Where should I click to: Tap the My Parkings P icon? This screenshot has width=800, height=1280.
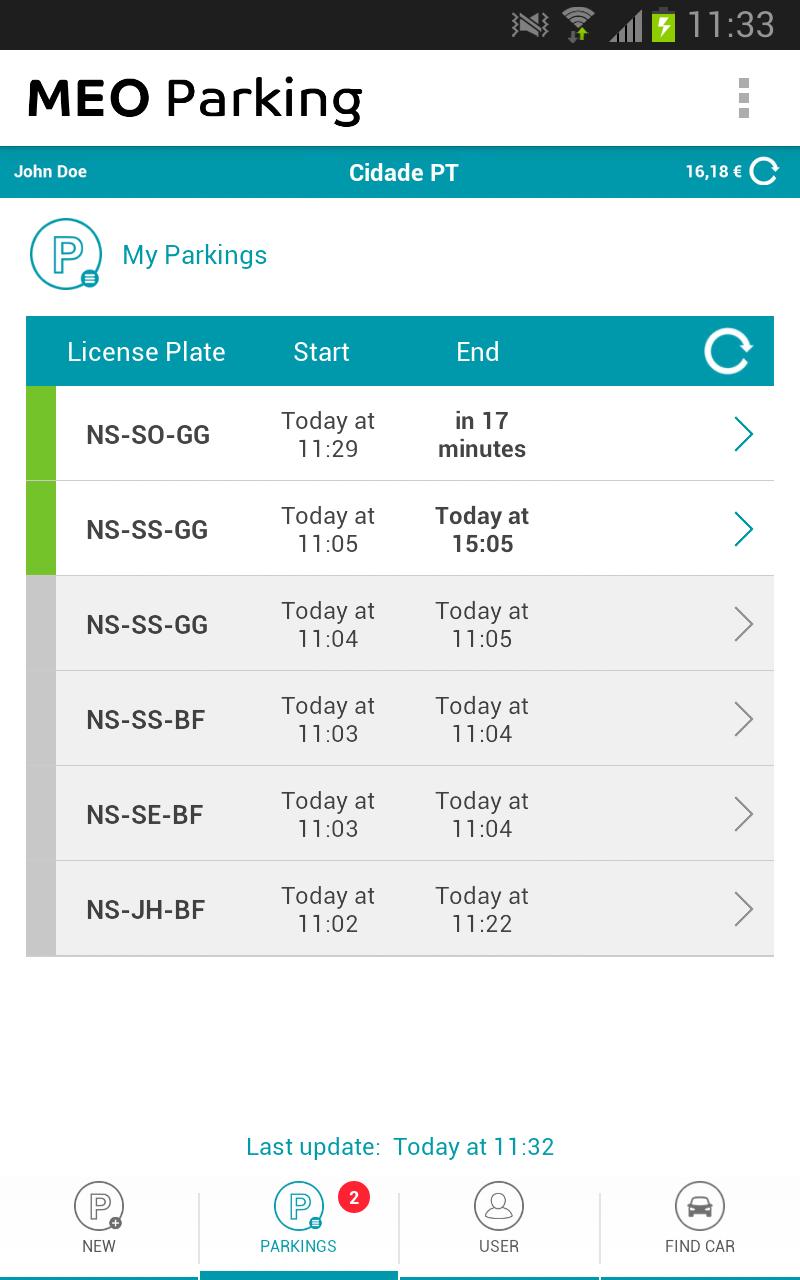pos(65,254)
